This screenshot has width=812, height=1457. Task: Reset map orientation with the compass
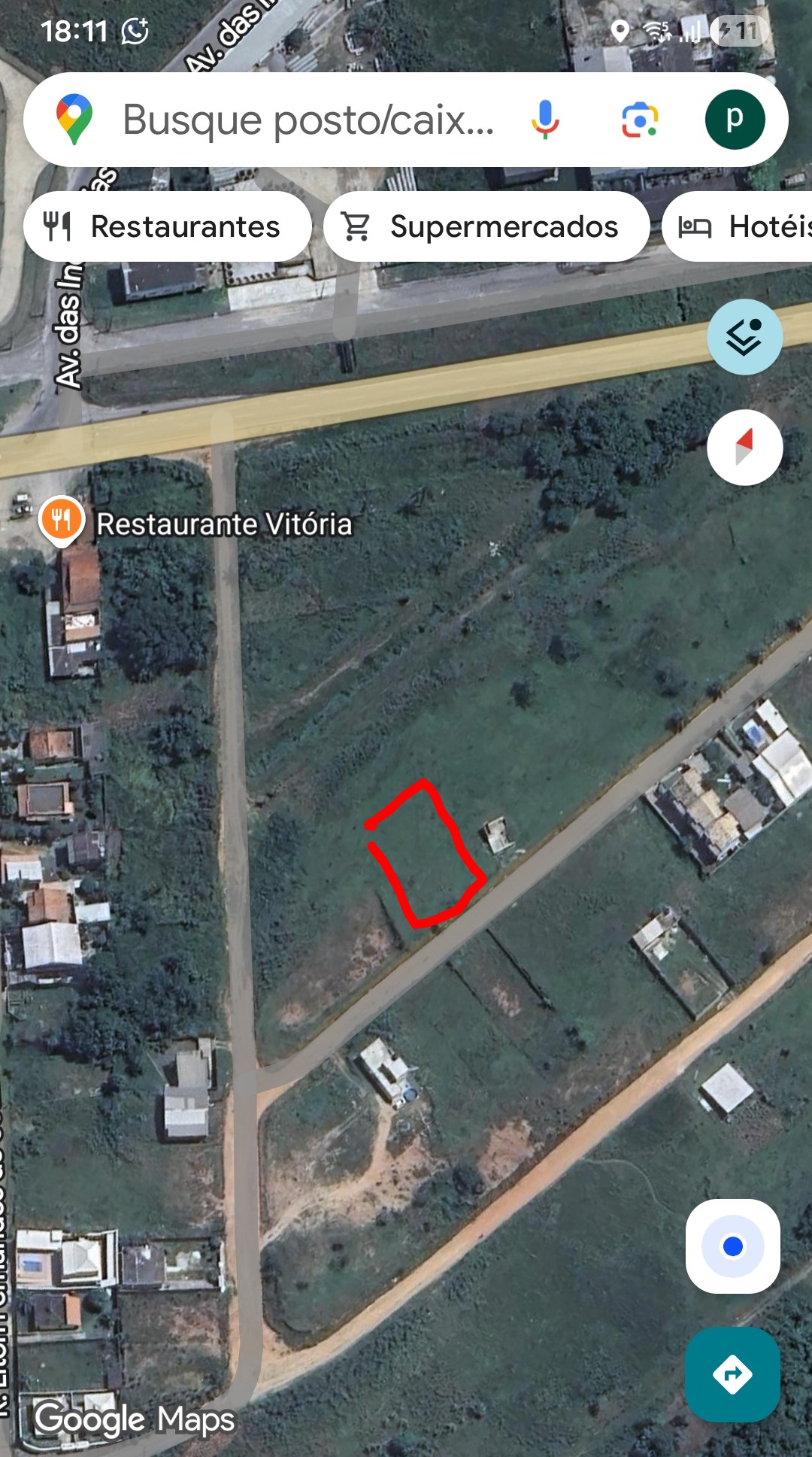[x=744, y=448]
